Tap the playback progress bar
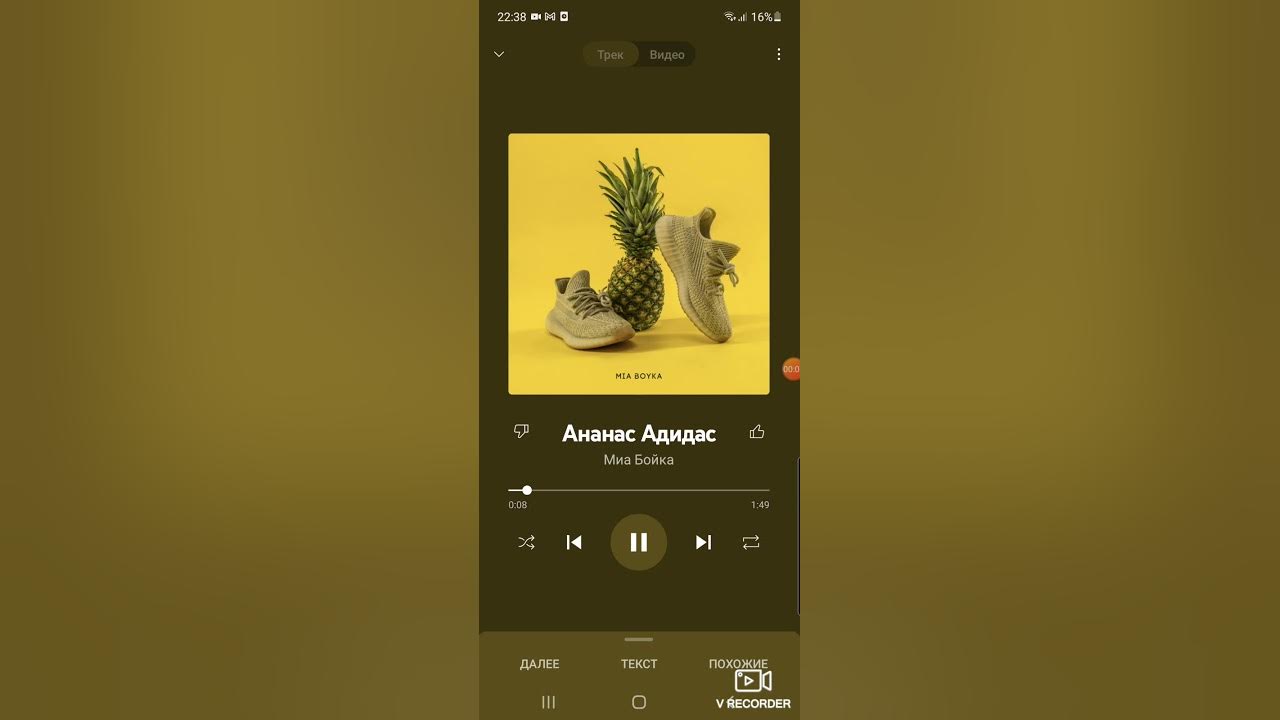Screen dimensions: 1280x720 (639, 490)
